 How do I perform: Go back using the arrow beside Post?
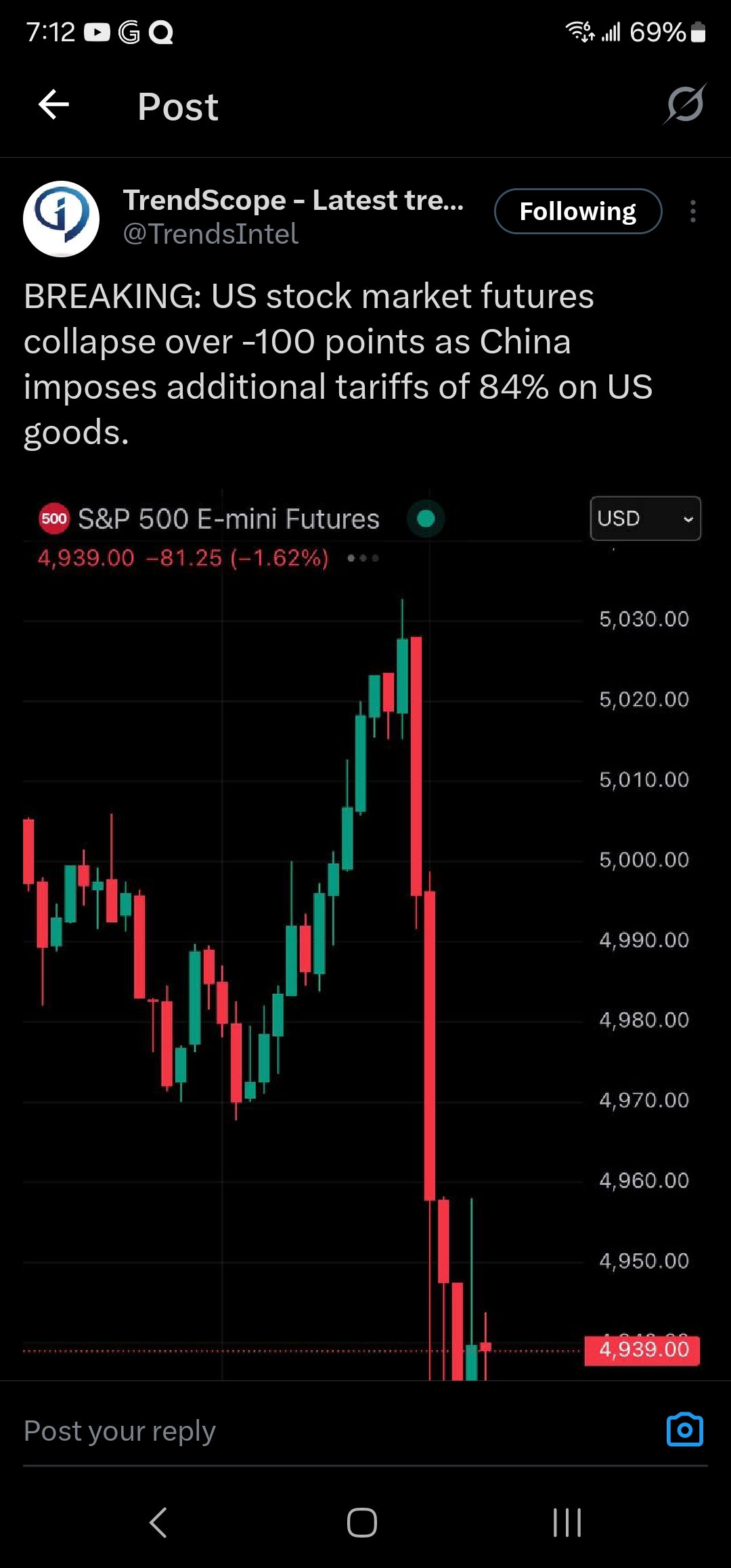53,104
